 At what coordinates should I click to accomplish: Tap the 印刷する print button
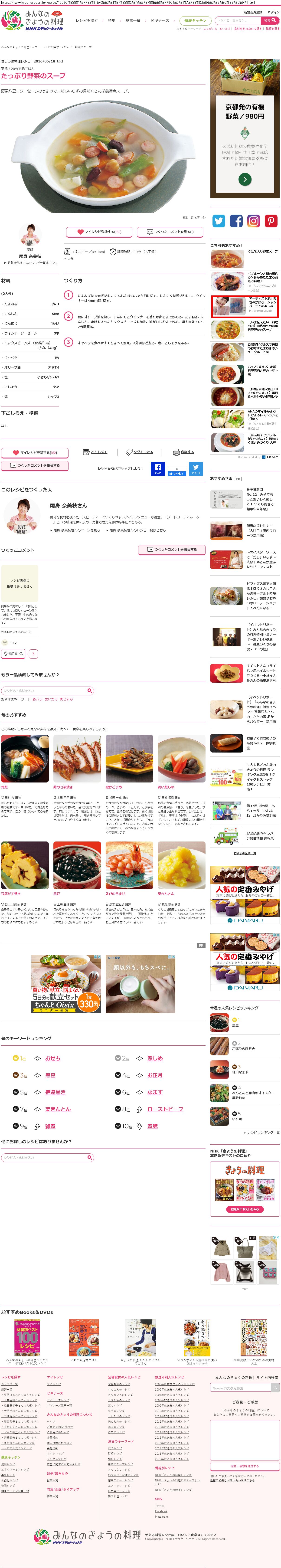pyautogui.click(x=184, y=452)
